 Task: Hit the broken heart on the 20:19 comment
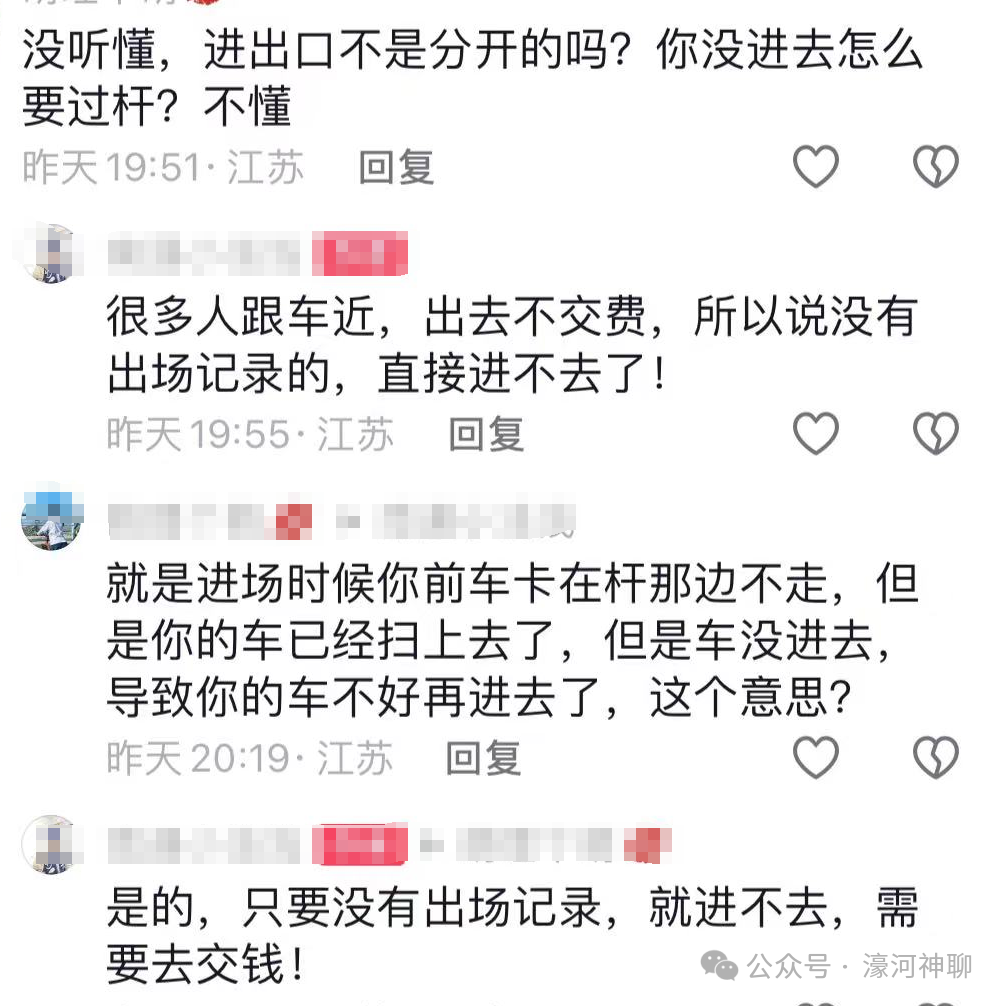[936, 758]
